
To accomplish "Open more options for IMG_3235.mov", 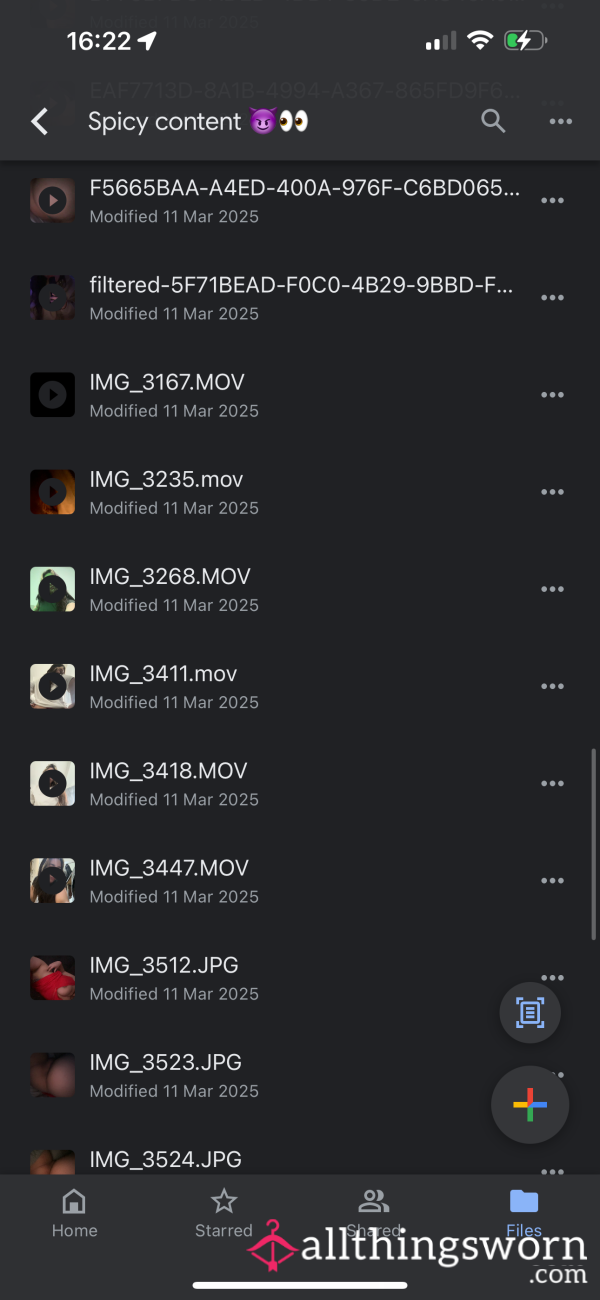I will tap(553, 492).
